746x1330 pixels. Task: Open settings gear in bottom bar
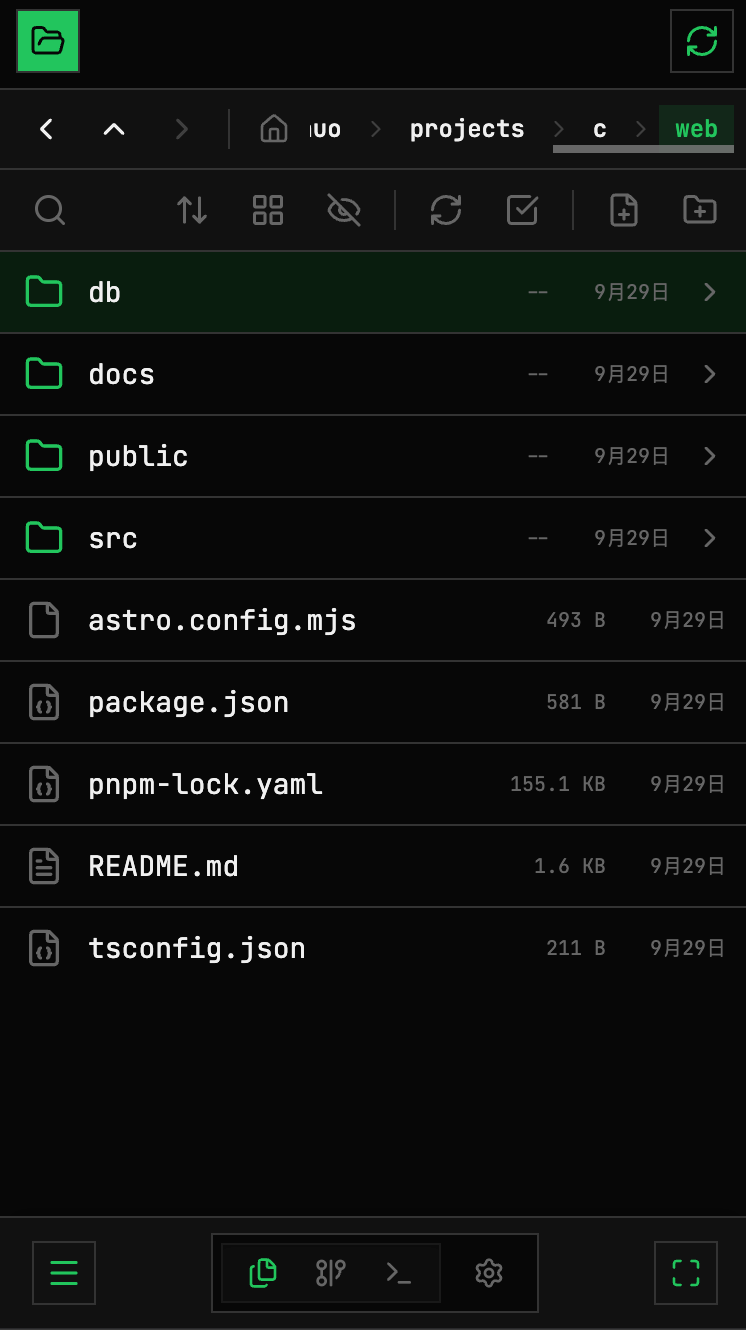pos(488,1273)
